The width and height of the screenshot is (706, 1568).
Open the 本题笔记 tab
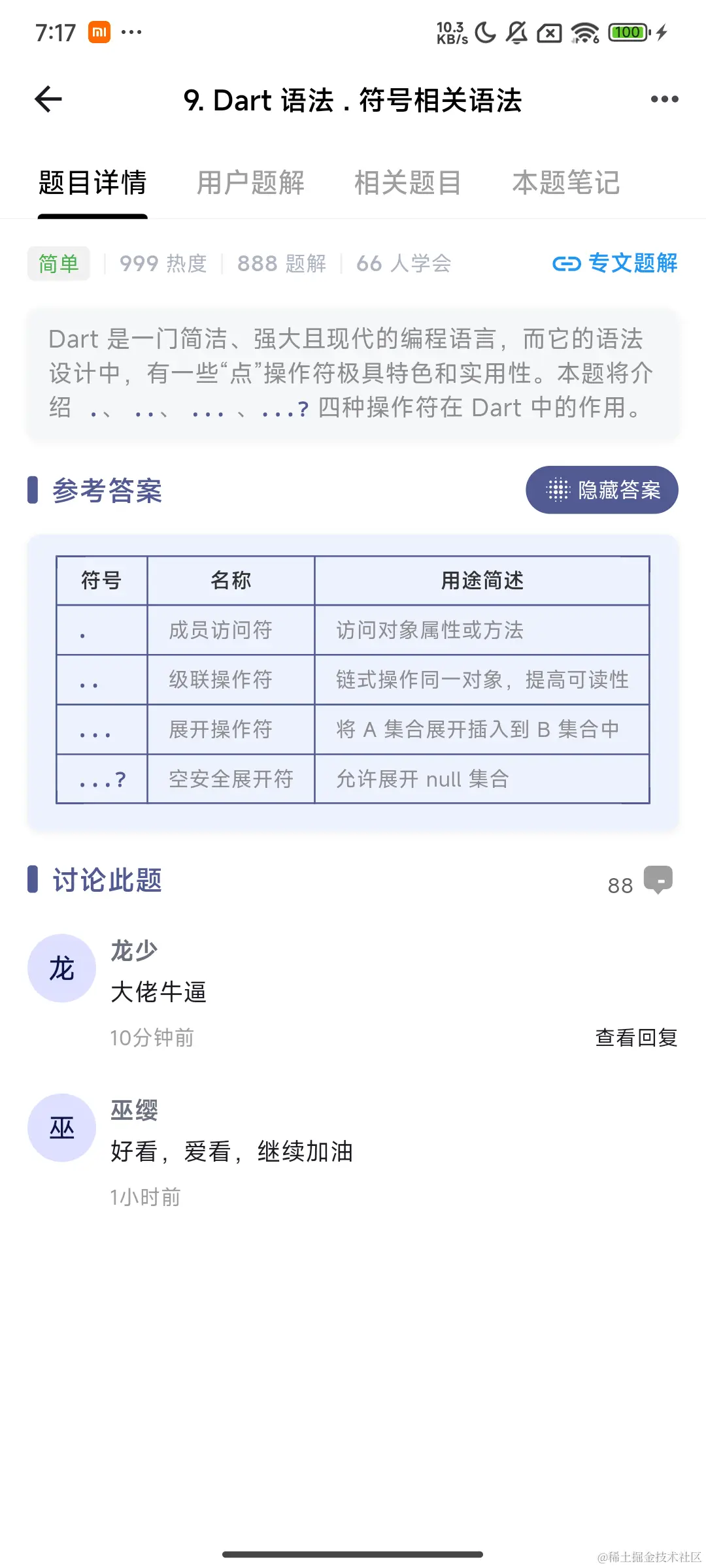point(566,182)
